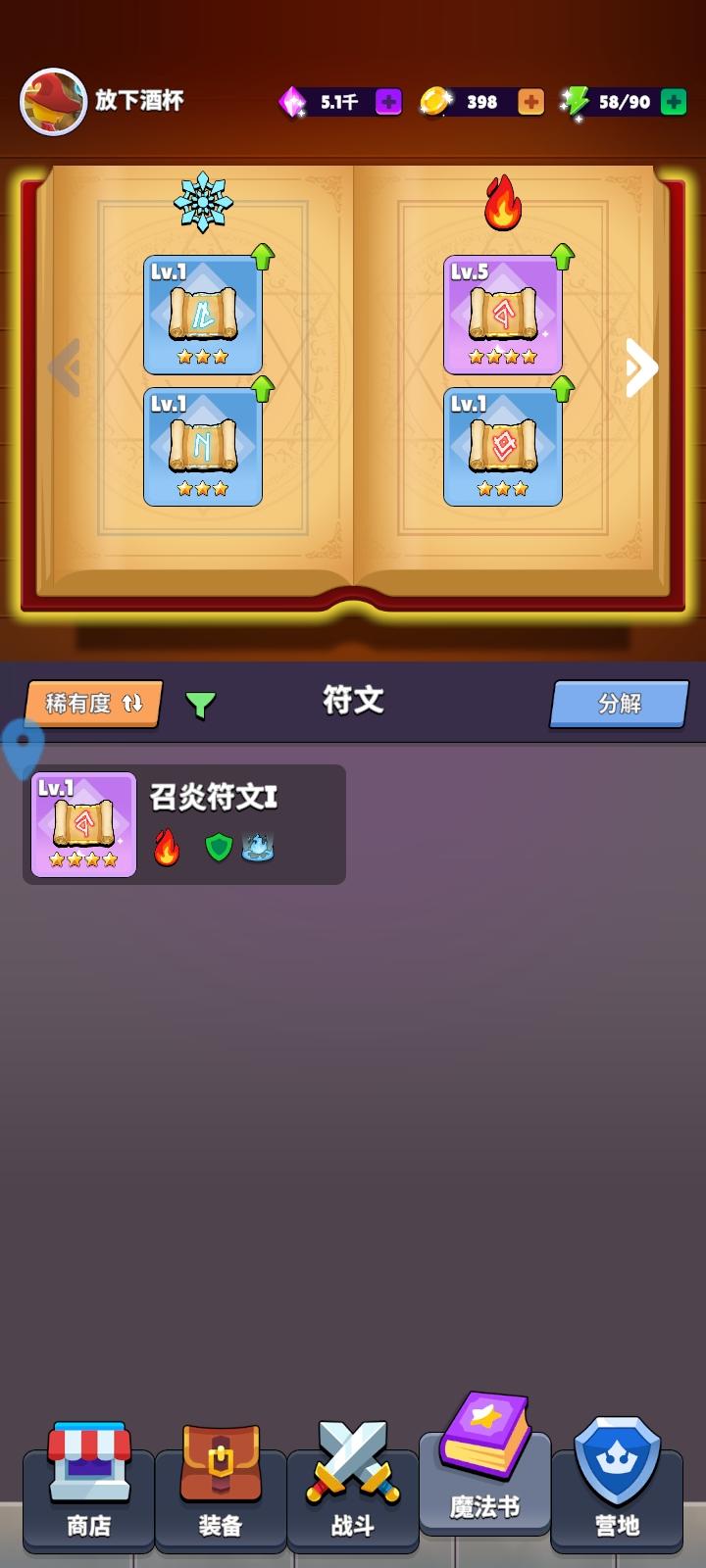Open the 稀有度 rarity sort selector
The image size is (706, 1568).
[x=93, y=703]
